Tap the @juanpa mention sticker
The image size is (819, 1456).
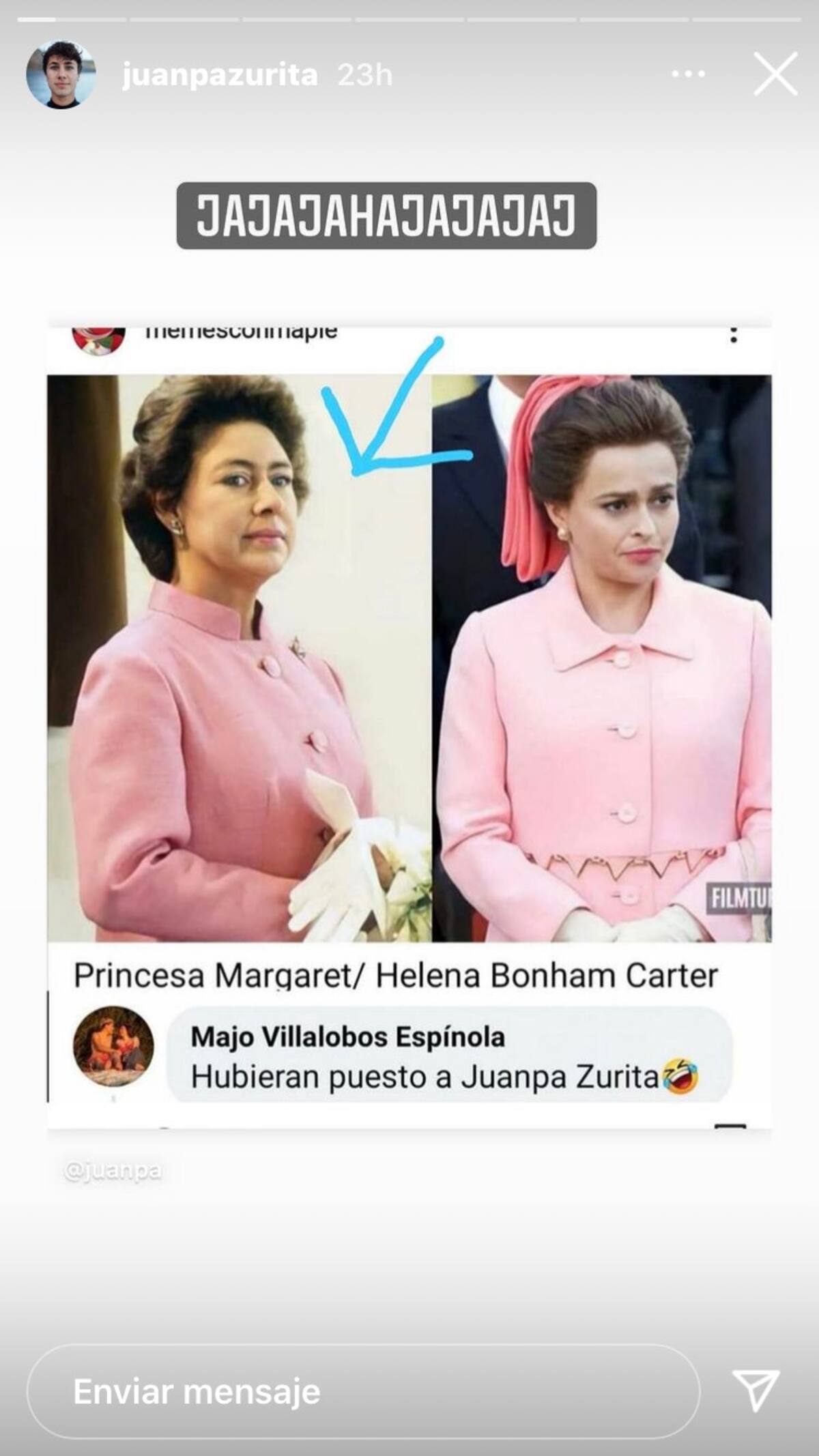coord(113,1171)
